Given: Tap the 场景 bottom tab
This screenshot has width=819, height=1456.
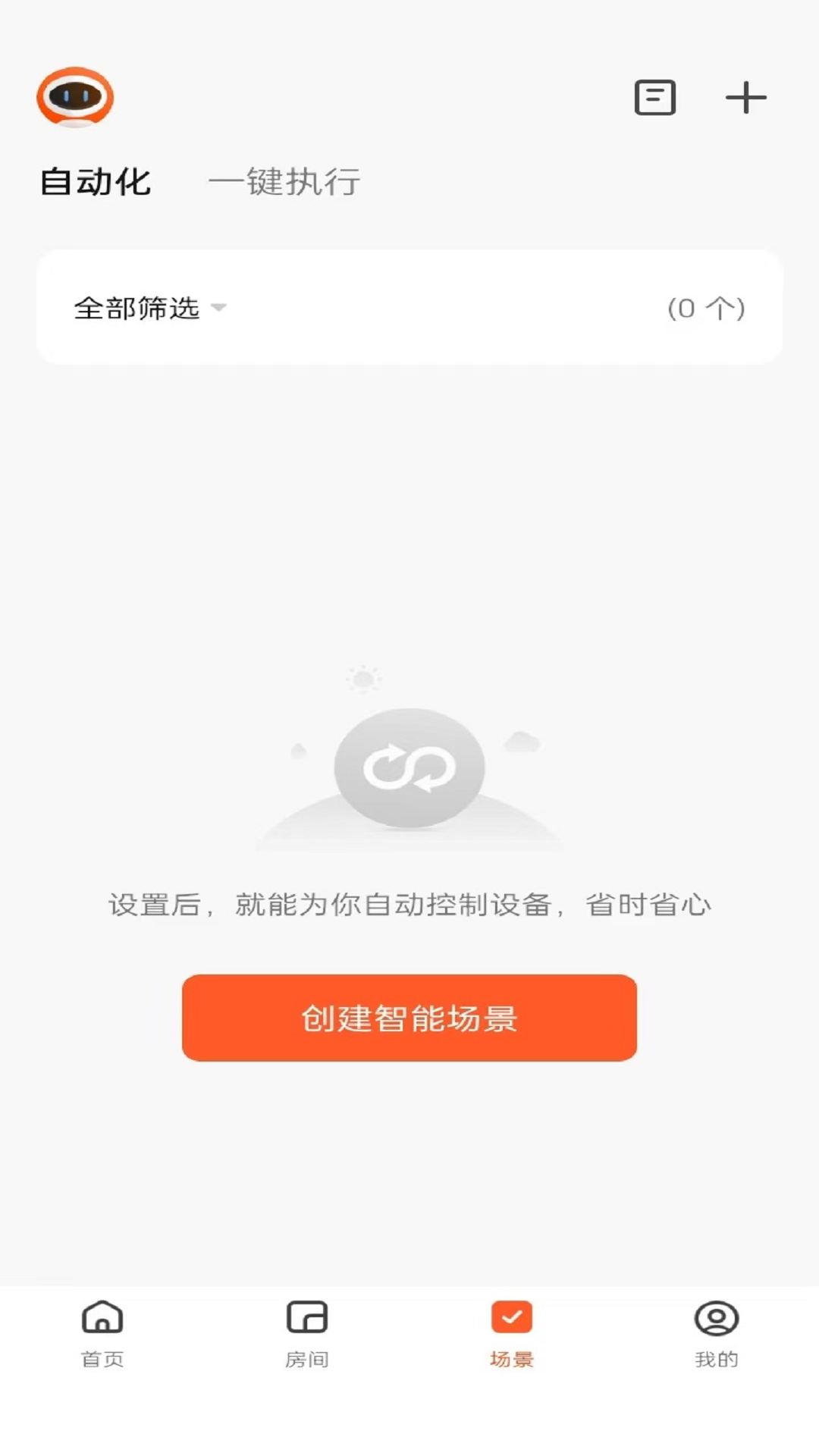Looking at the screenshot, I should pos(512,1334).
